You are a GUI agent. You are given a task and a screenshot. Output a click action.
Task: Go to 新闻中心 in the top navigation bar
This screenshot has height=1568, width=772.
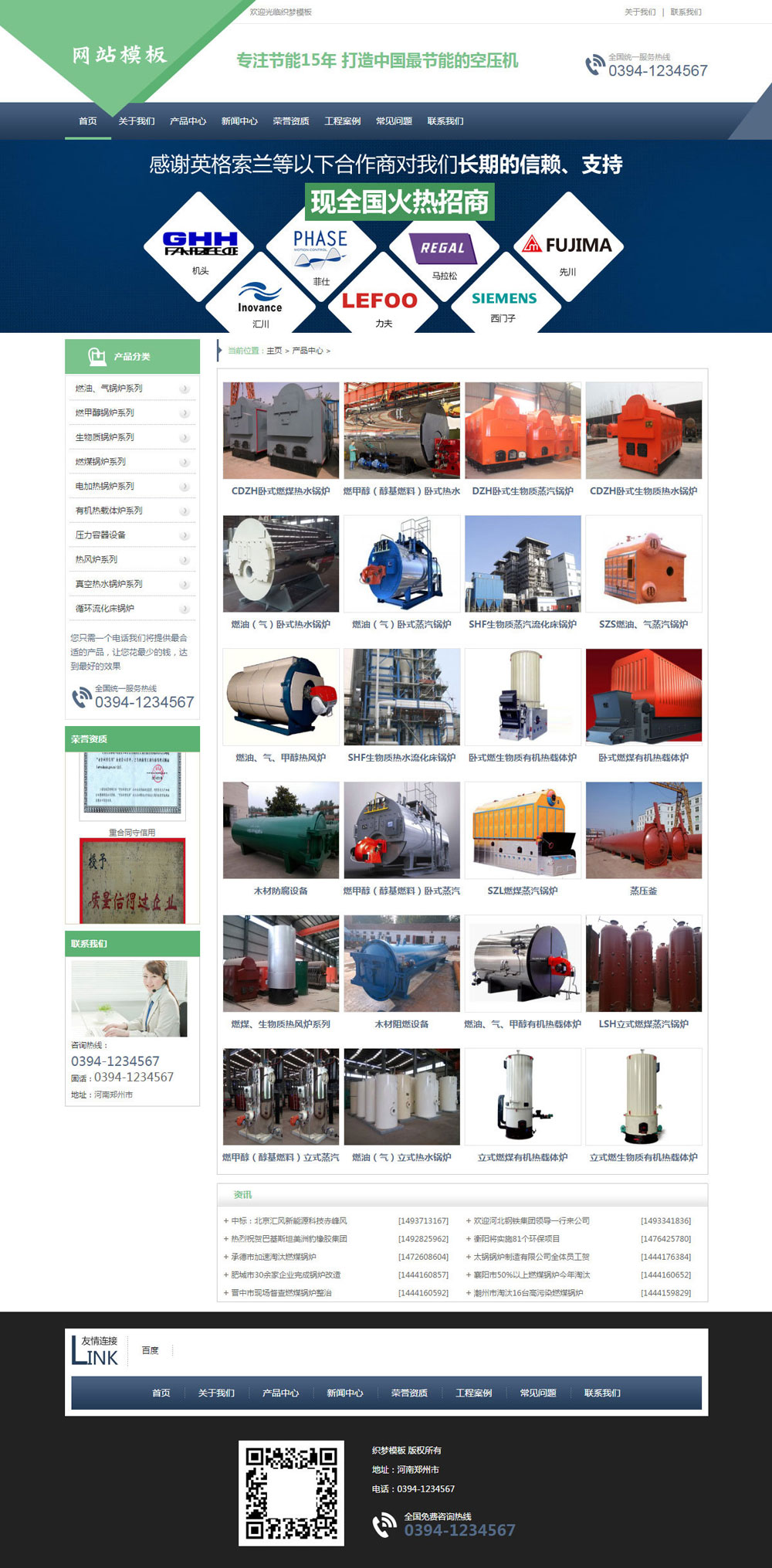tap(239, 121)
